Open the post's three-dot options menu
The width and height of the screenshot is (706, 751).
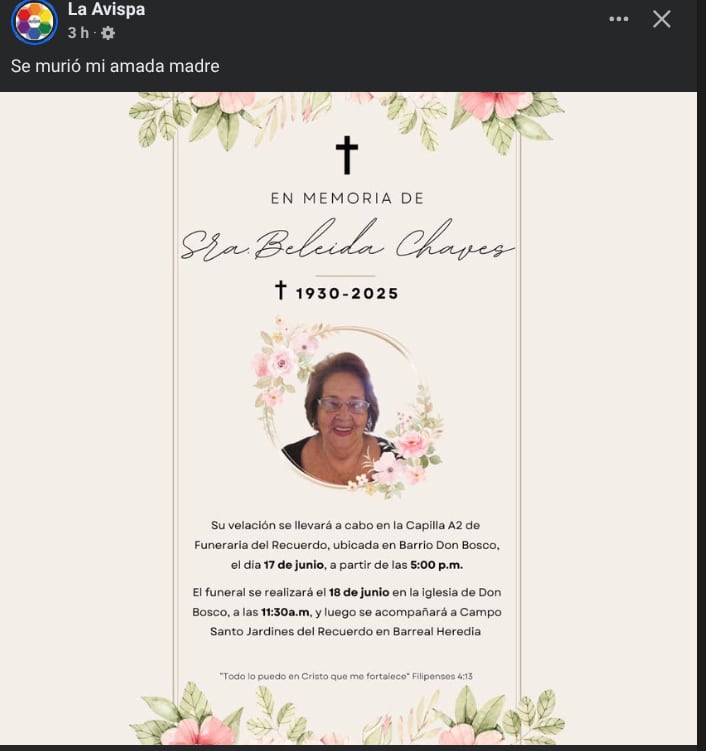tap(619, 19)
